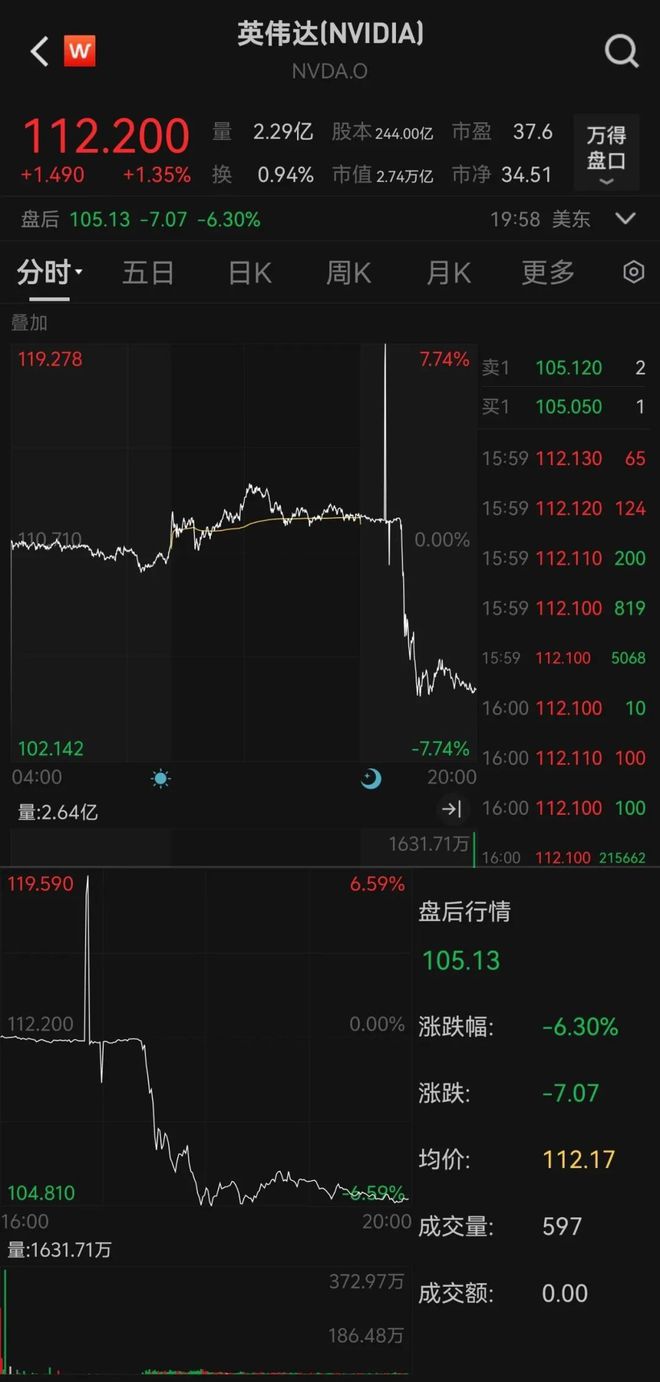The height and width of the screenshot is (1382, 660).
Task: Expand the 万得盘口 panel
Action: [606, 154]
